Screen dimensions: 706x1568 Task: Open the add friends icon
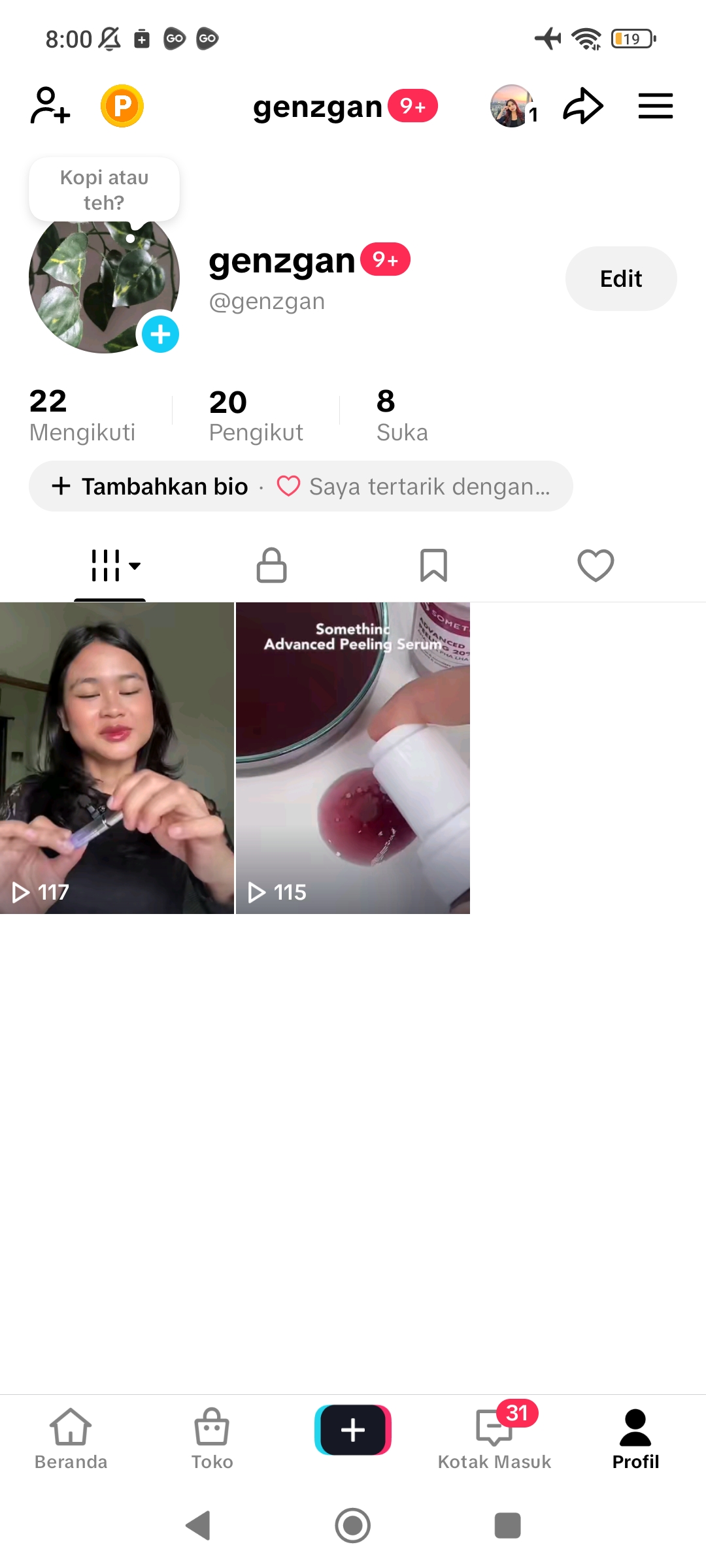tap(50, 106)
